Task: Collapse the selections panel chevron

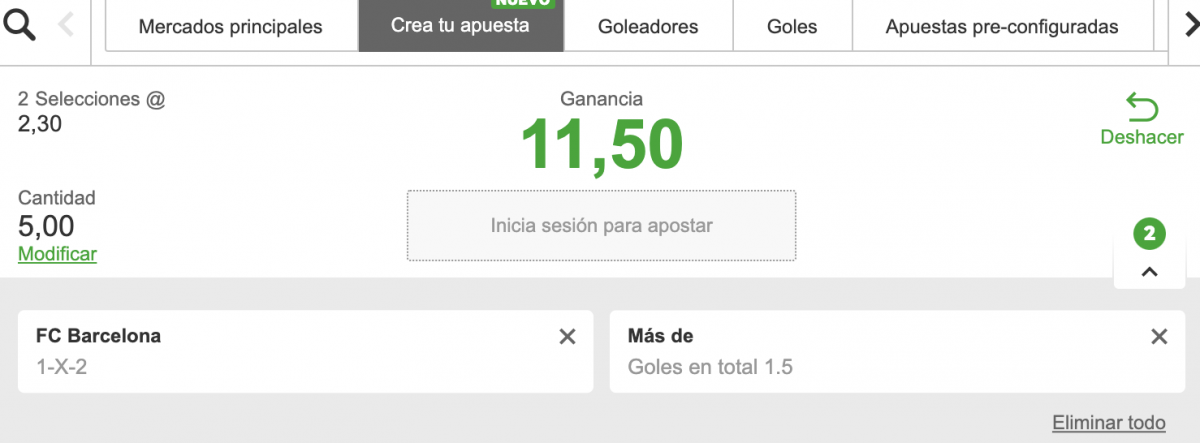Action: [x=1149, y=271]
